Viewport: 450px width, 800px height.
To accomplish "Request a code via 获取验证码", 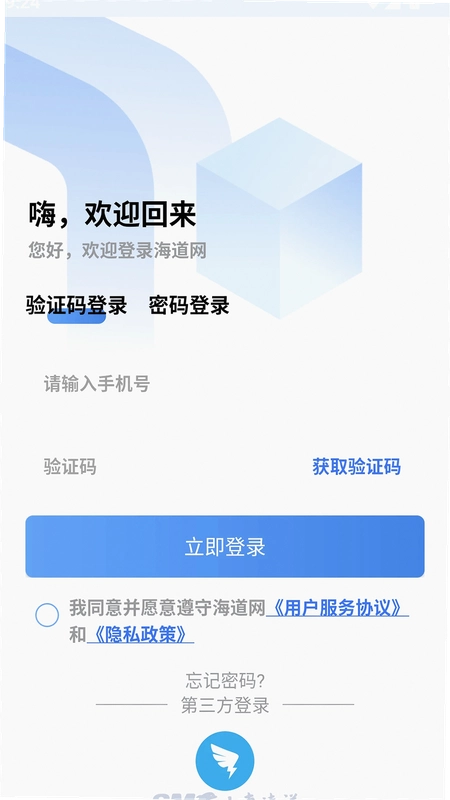I will coord(356,467).
